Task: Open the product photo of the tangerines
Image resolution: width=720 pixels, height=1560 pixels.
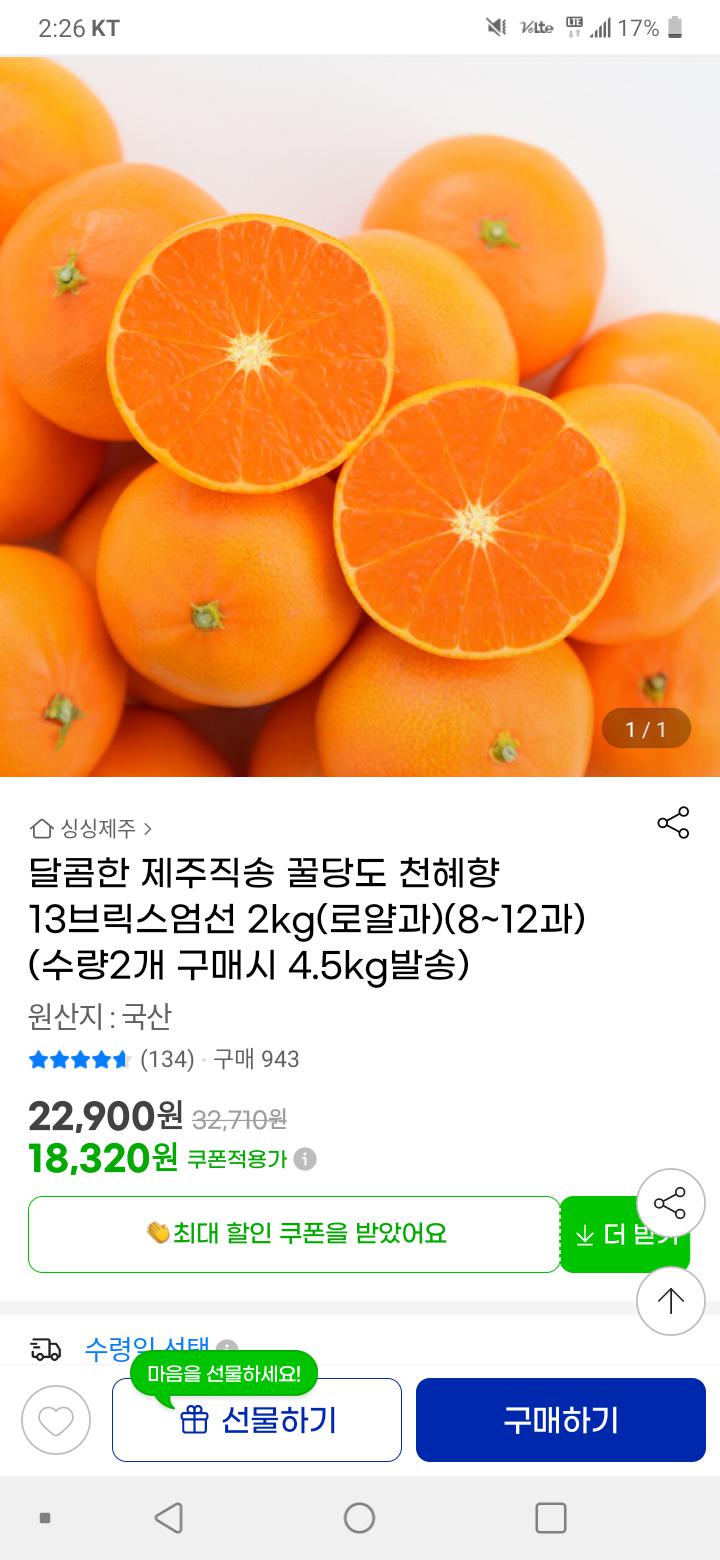Action: (x=360, y=415)
